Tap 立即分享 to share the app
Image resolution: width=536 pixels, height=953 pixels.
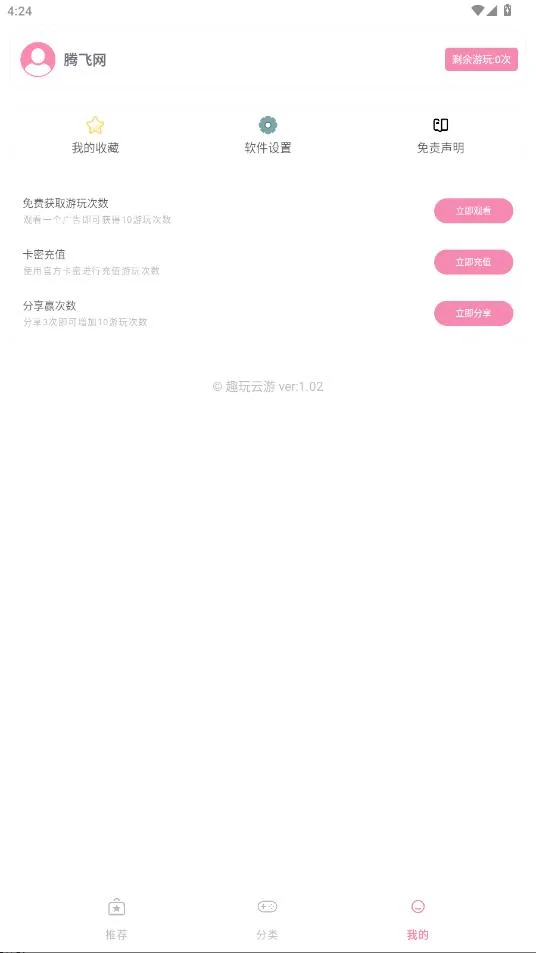[473, 313]
